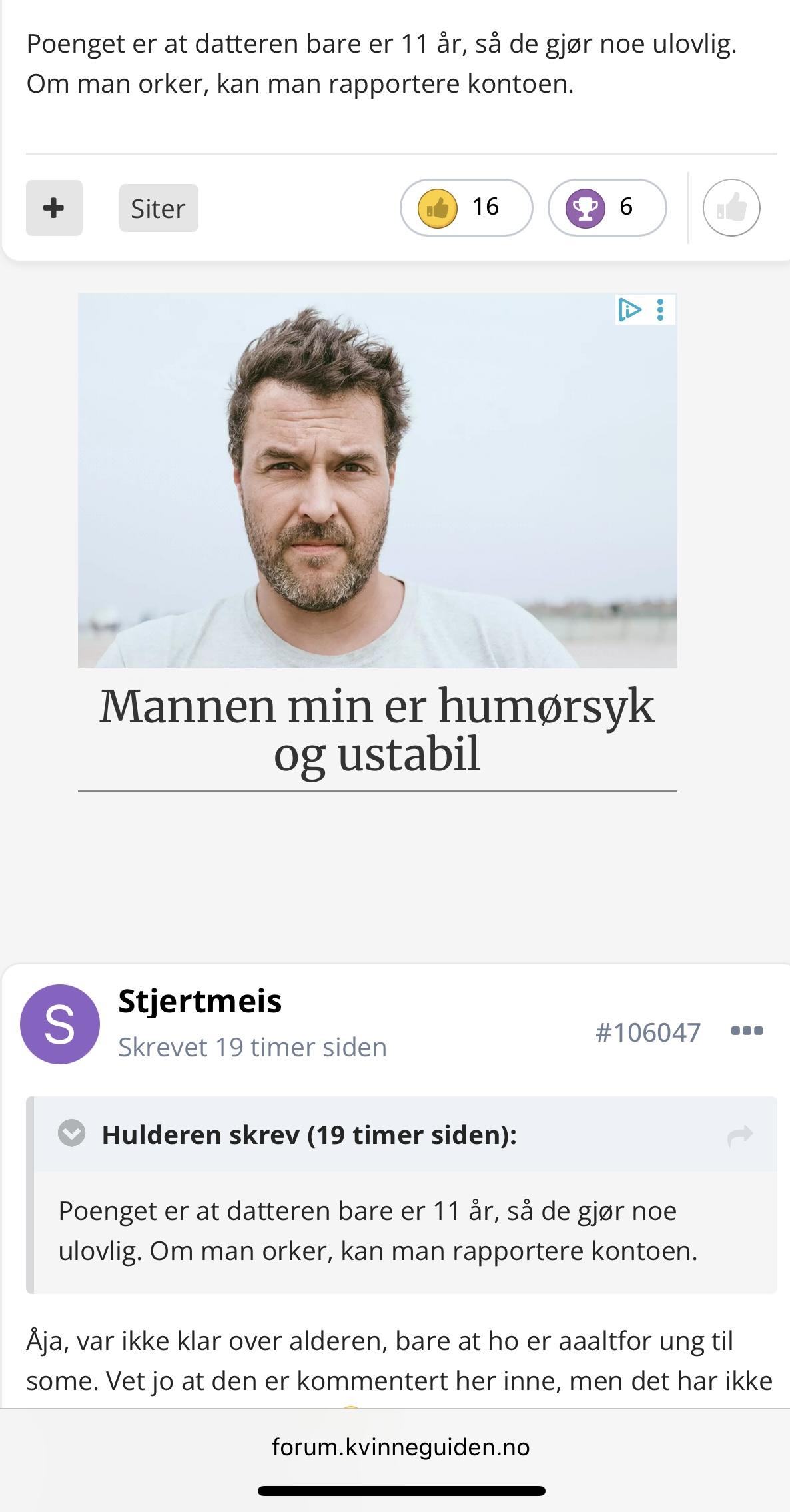Open the AdChoices info icon

[629, 310]
